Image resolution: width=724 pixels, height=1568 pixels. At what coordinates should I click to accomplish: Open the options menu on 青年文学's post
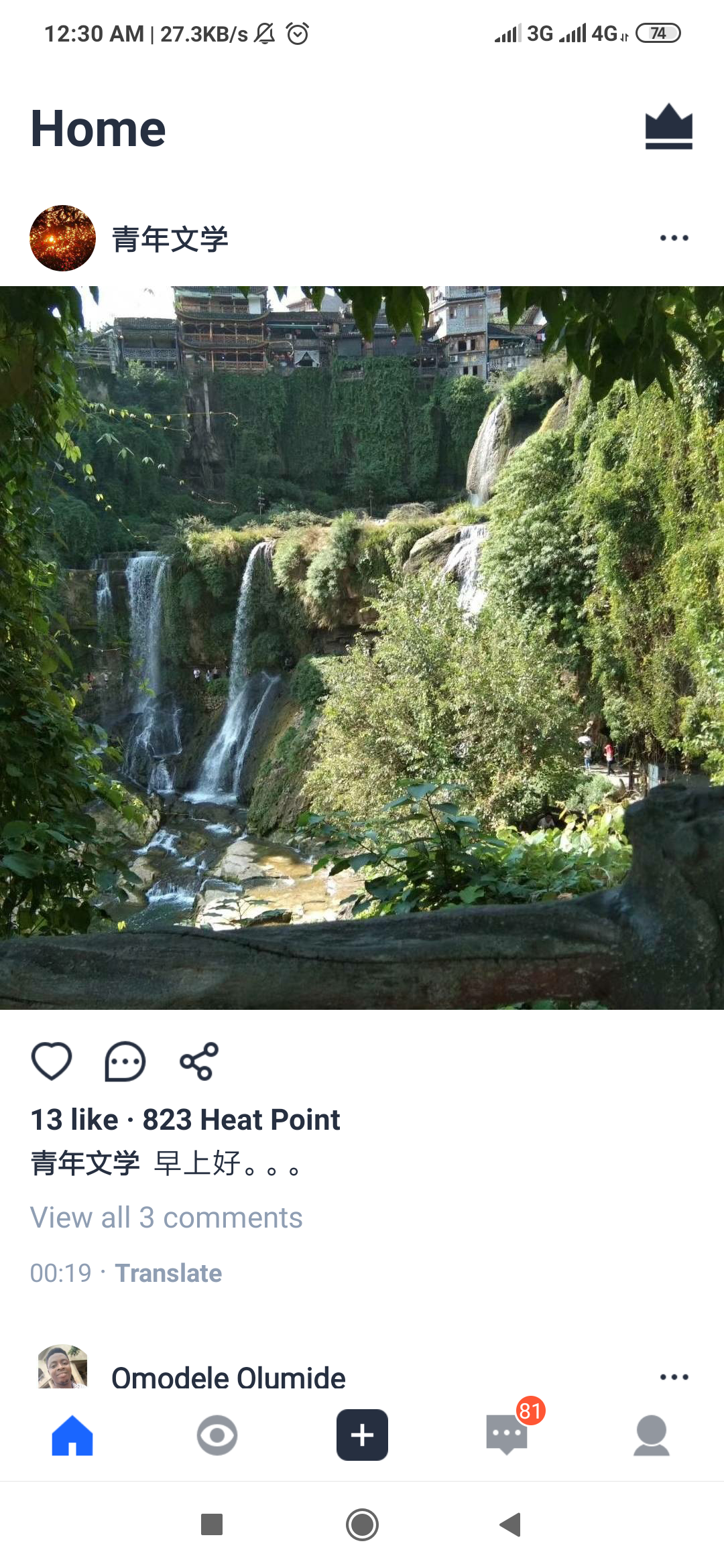click(x=674, y=237)
